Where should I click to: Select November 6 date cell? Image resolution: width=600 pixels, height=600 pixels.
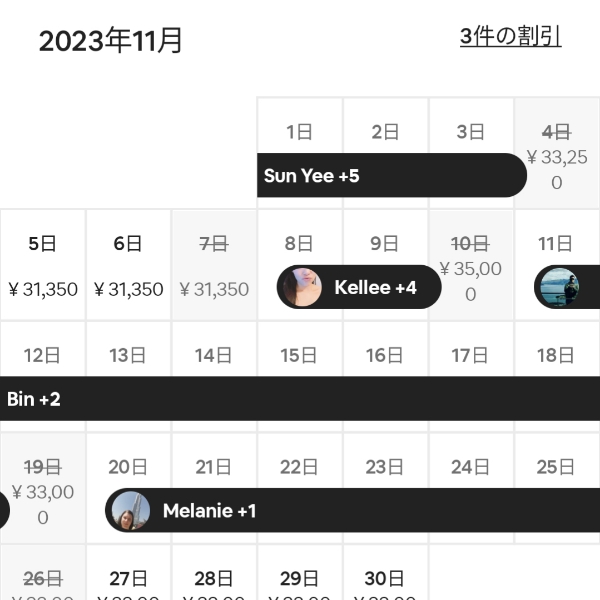point(128,265)
